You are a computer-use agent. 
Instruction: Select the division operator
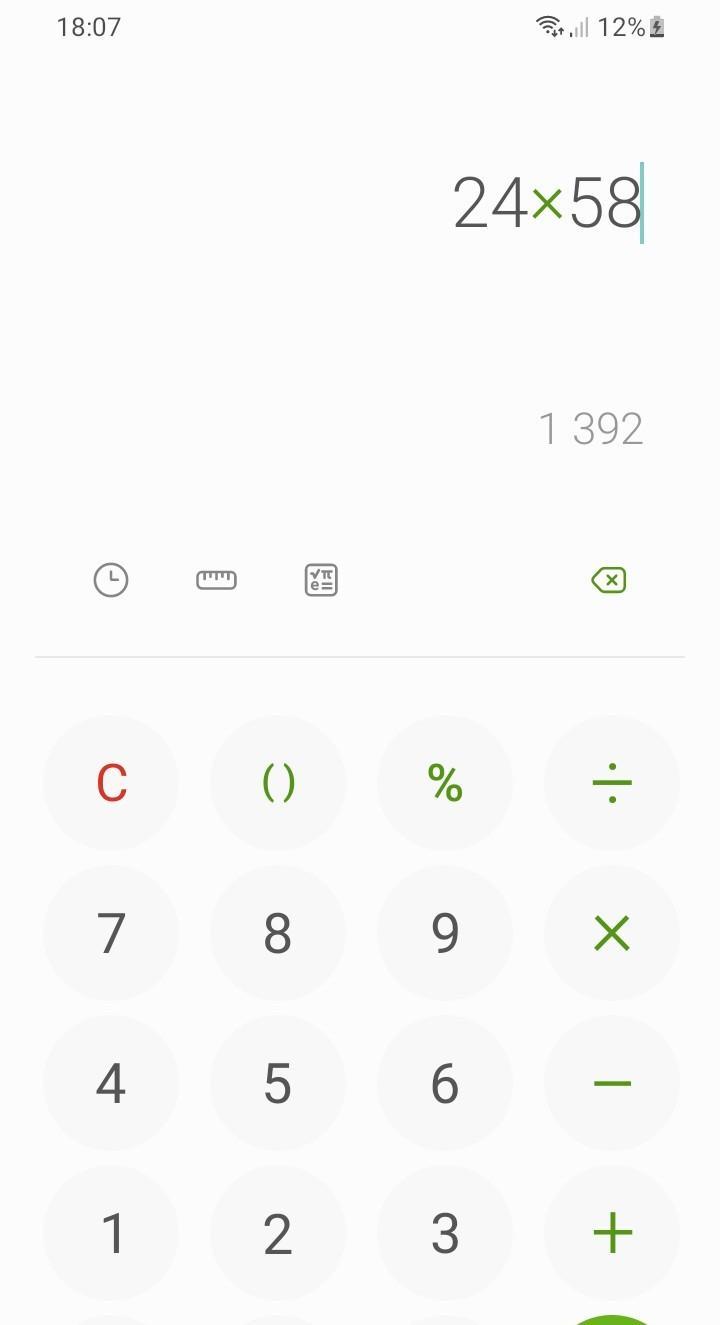click(612, 783)
